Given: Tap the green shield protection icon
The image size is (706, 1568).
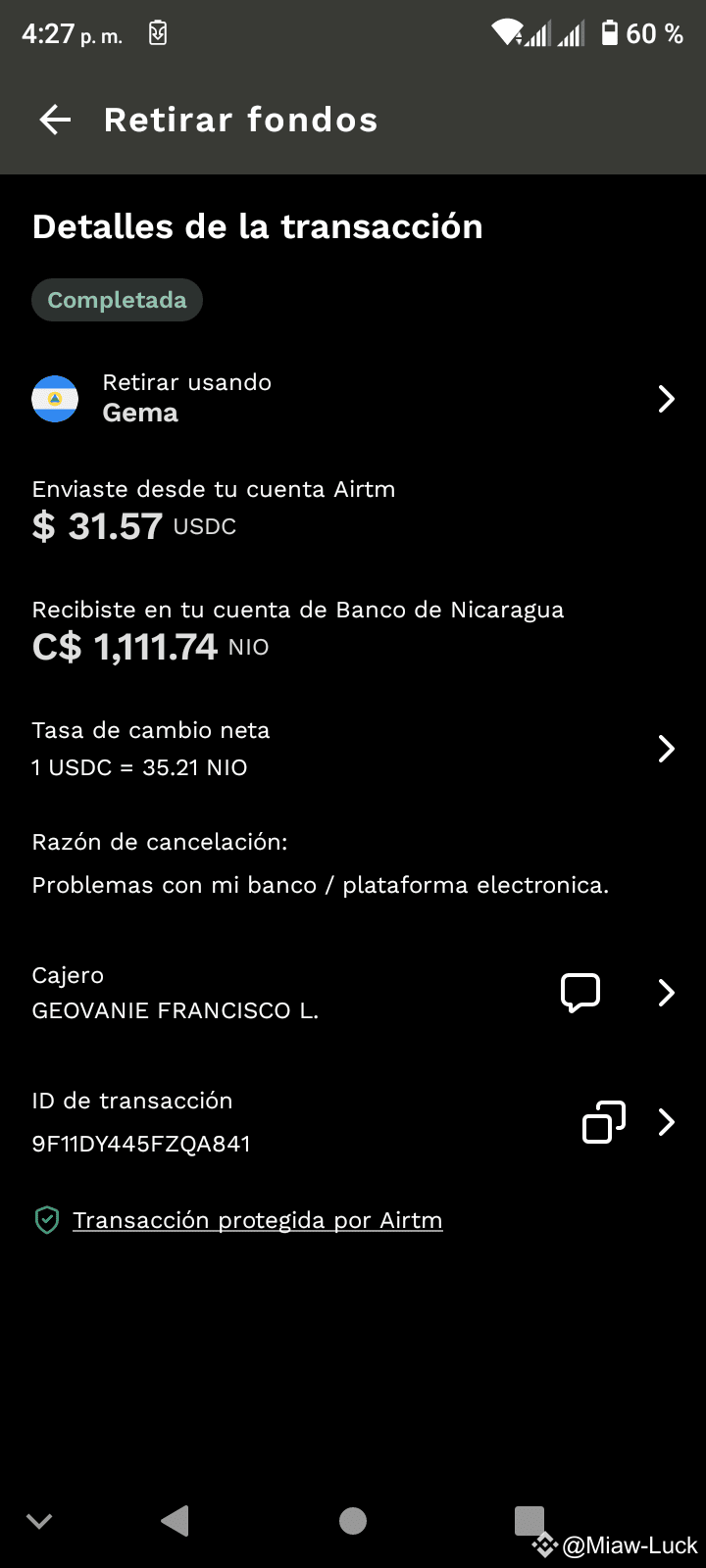Looking at the screenshot, I should click(45, 1219).
